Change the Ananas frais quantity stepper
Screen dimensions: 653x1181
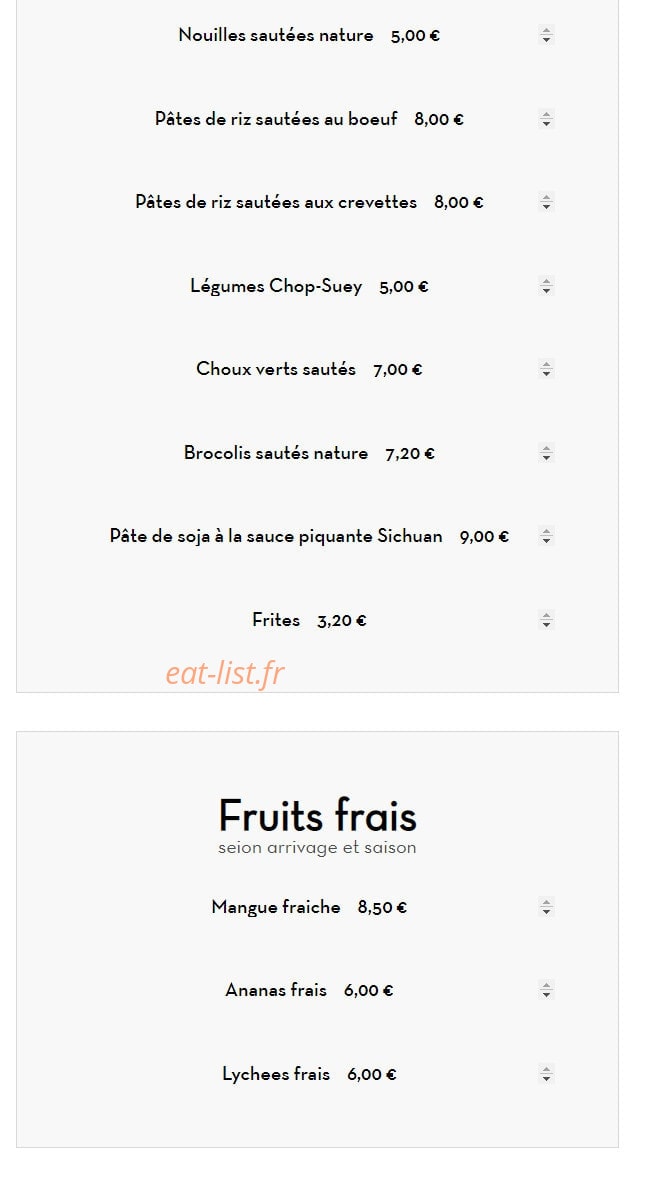click(x=546, y=990)
